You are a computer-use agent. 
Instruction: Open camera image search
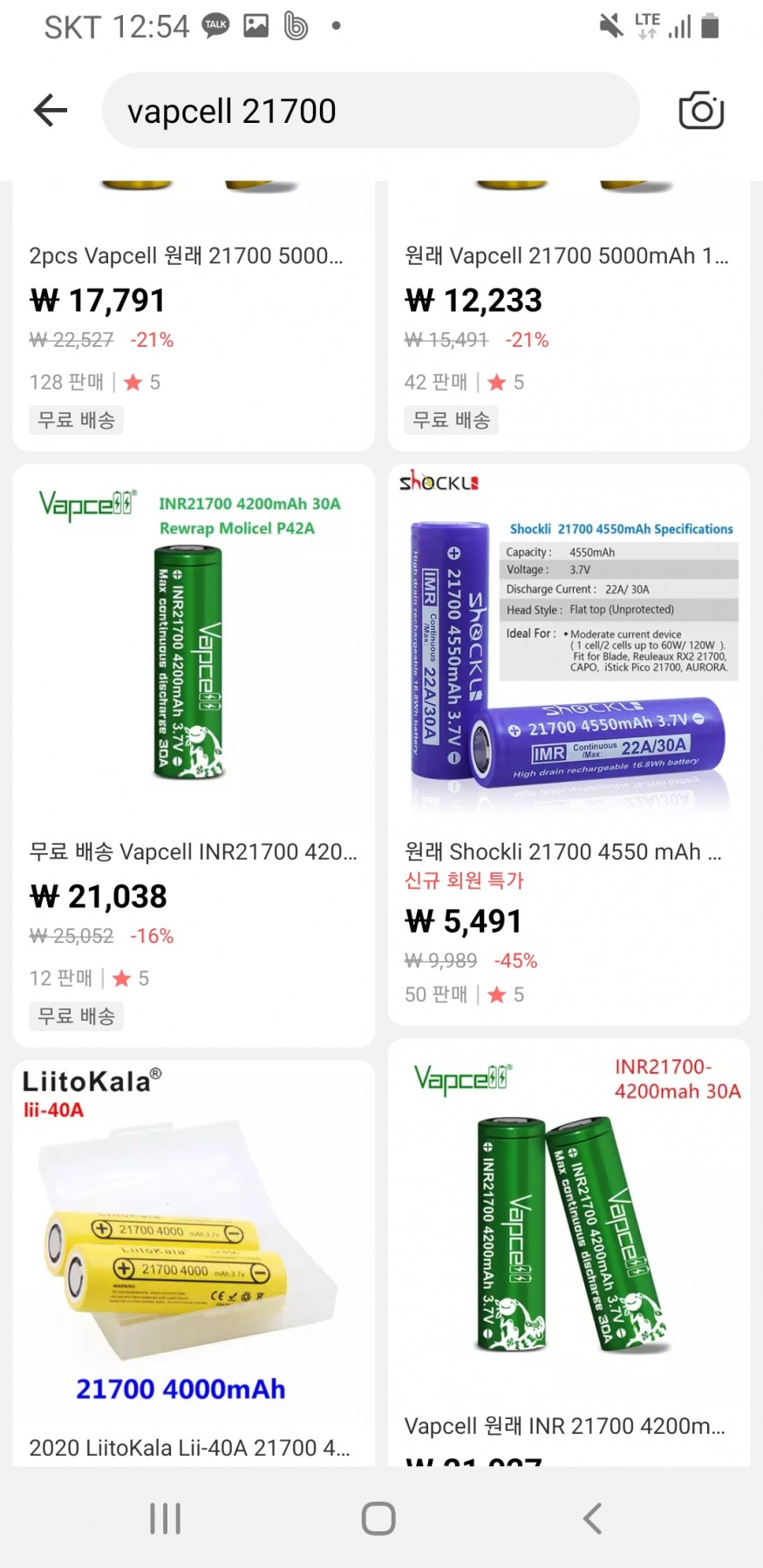pos(701,111)
